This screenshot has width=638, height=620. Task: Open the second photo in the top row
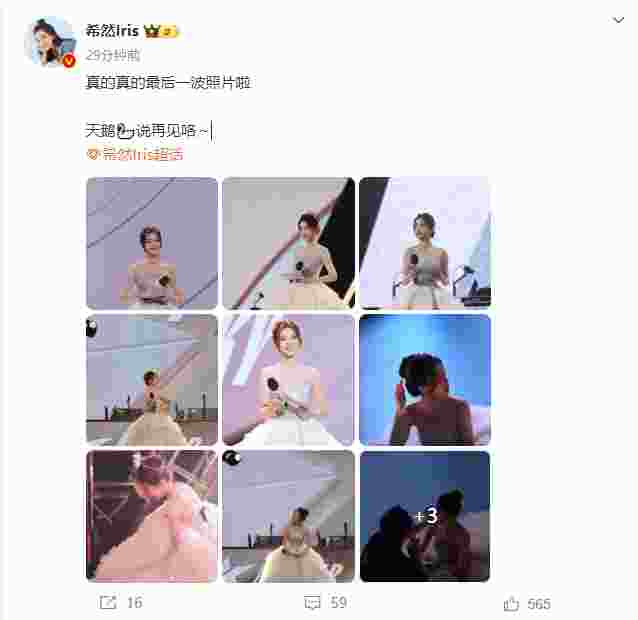[x=288, y=243]
